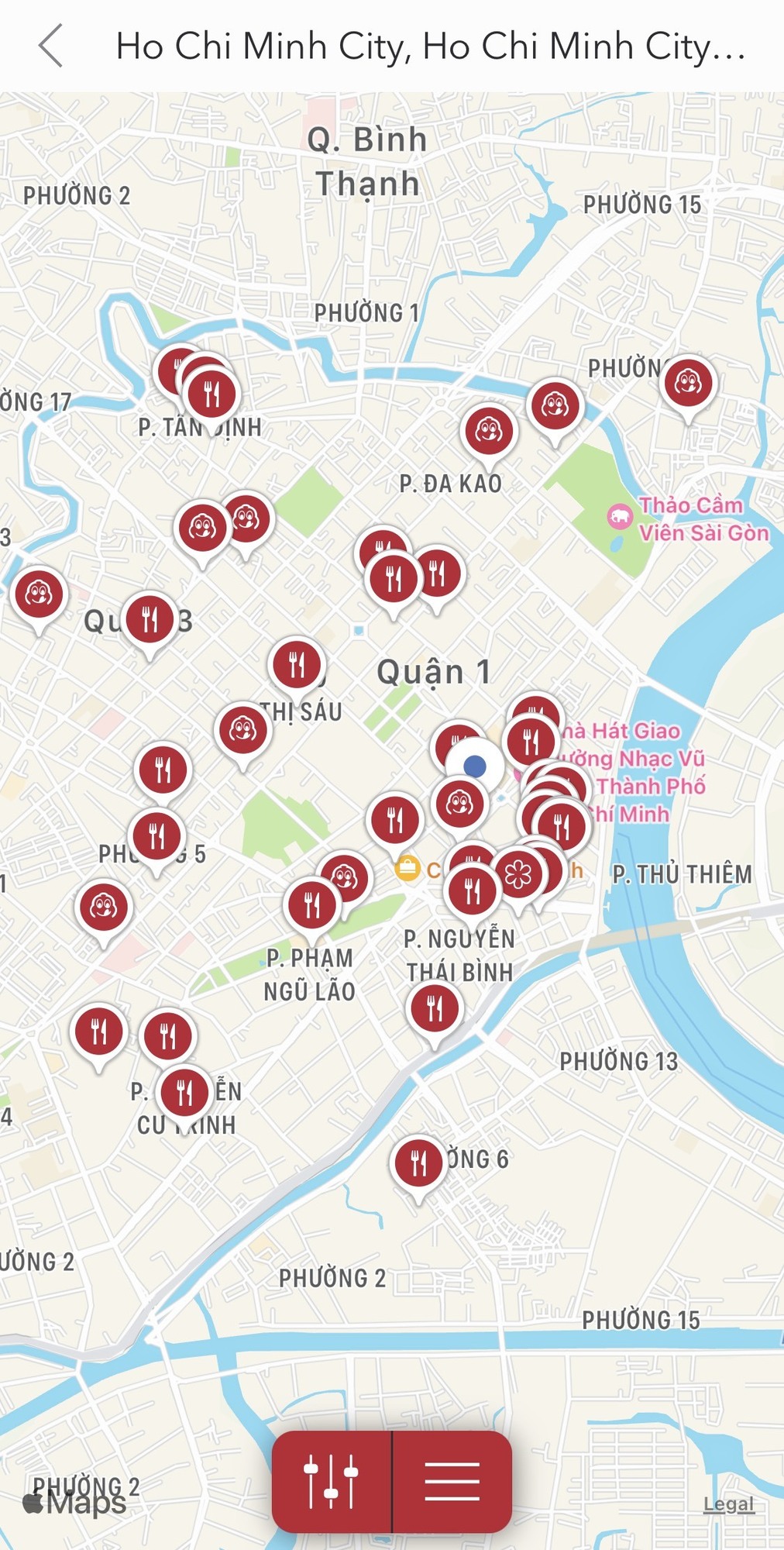The image size is (784, 1550).
Task: Open the filter sliders button
Action: [x=332, y=1481]
